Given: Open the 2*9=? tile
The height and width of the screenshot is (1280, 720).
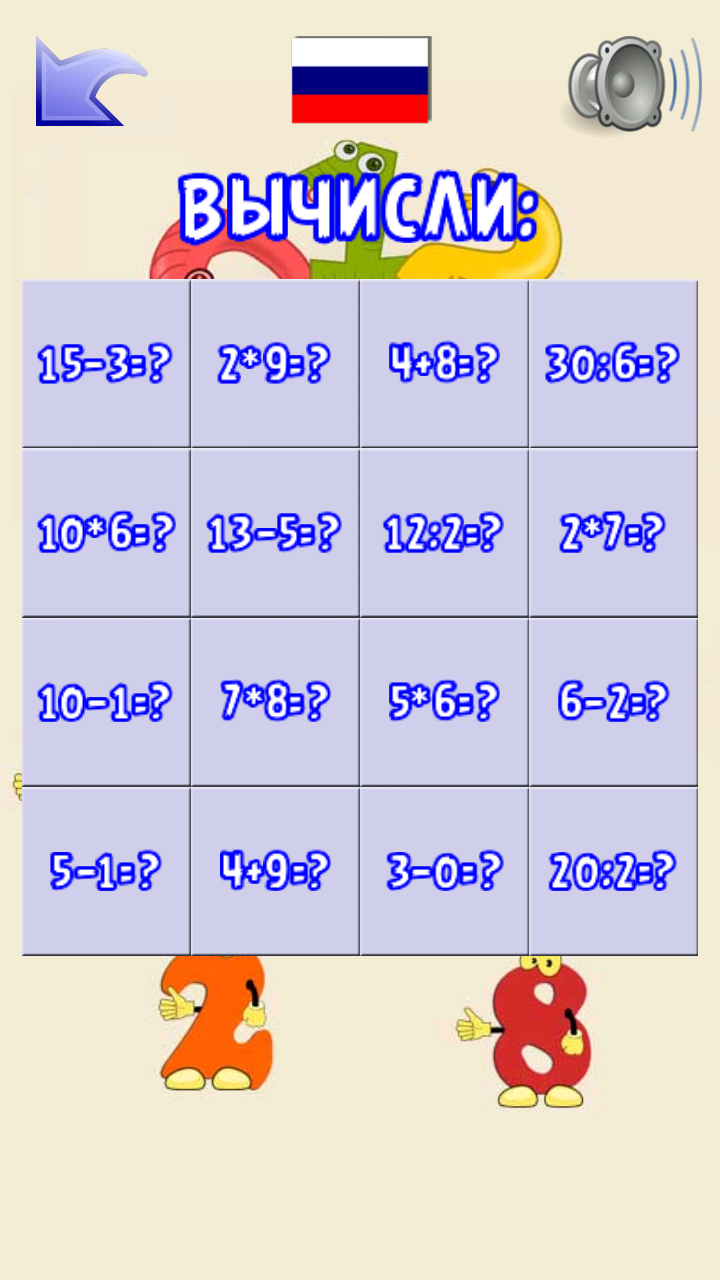Looking at the screenshot, I should pos(275,363).
